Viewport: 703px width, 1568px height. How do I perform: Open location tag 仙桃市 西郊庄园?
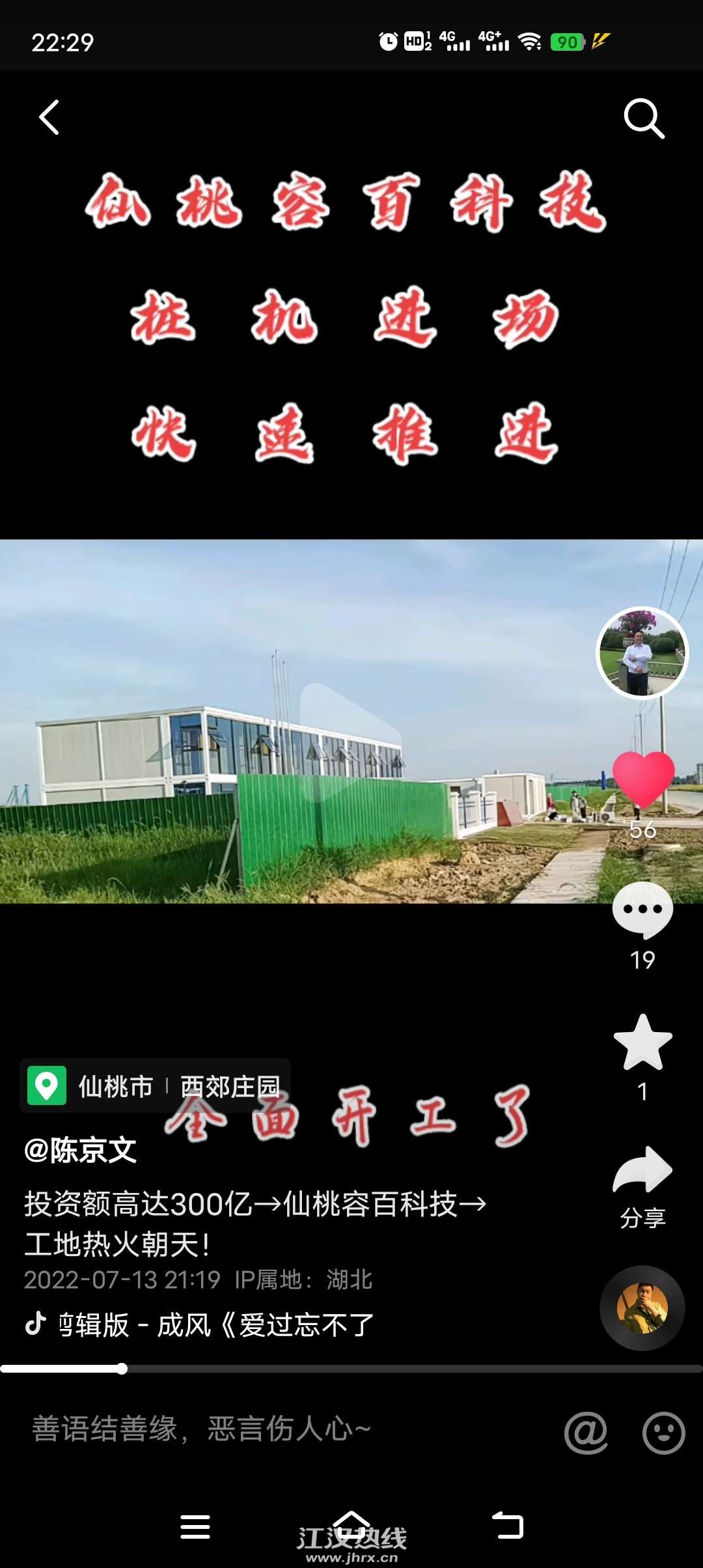(155, 1086)
